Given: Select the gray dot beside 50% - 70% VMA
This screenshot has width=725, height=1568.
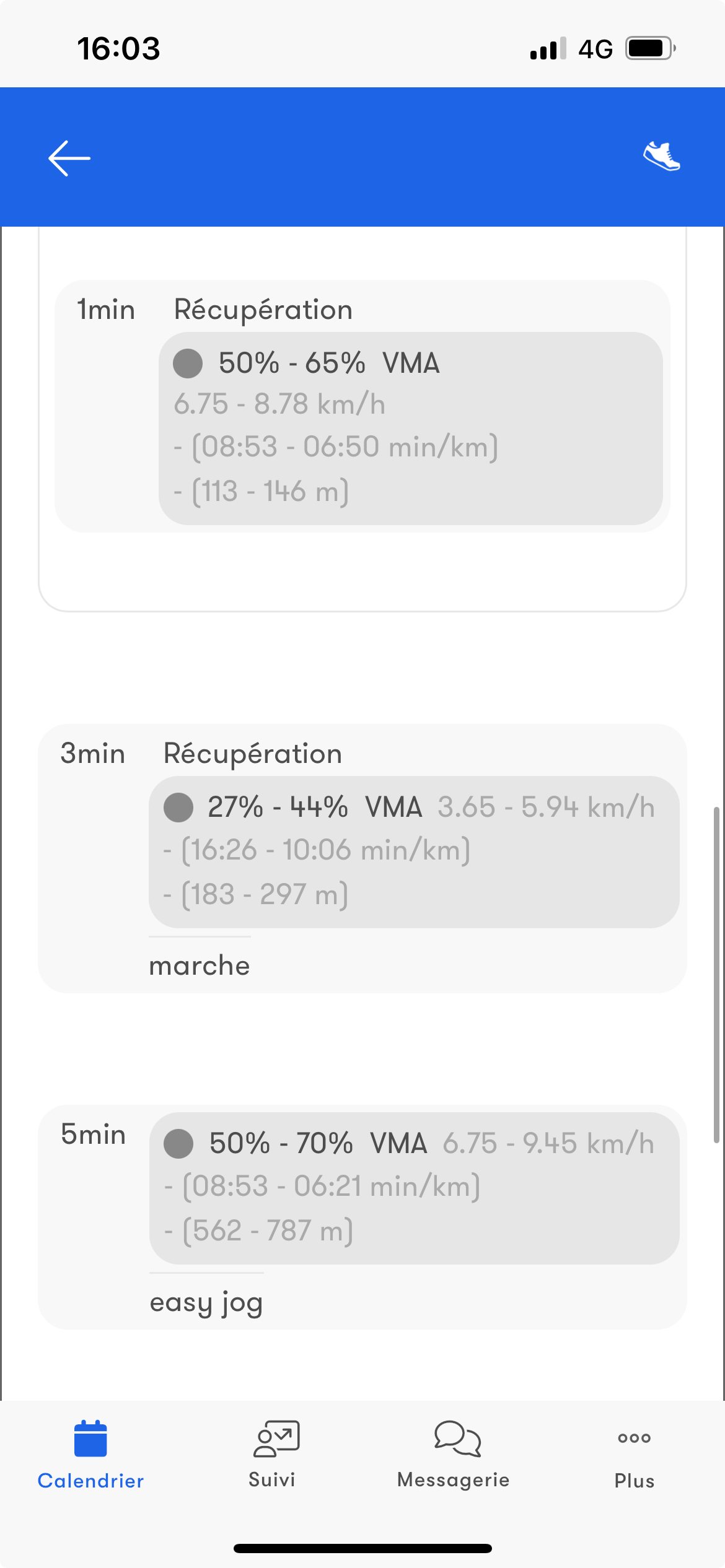Looking at the screenshot, I should 178,1144.
